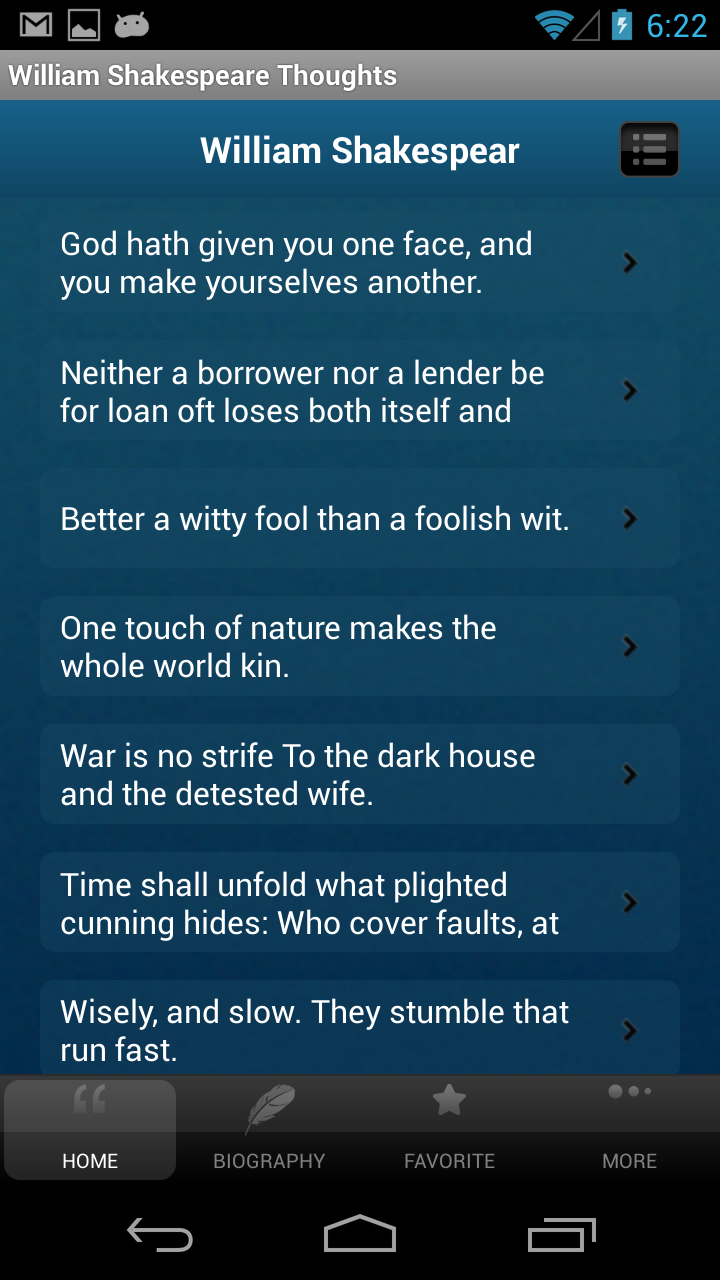Viewport: 720px width, 1280px height.
Task: Expand the 'God hath given you one face' quote
Action: tap(629, 262)
